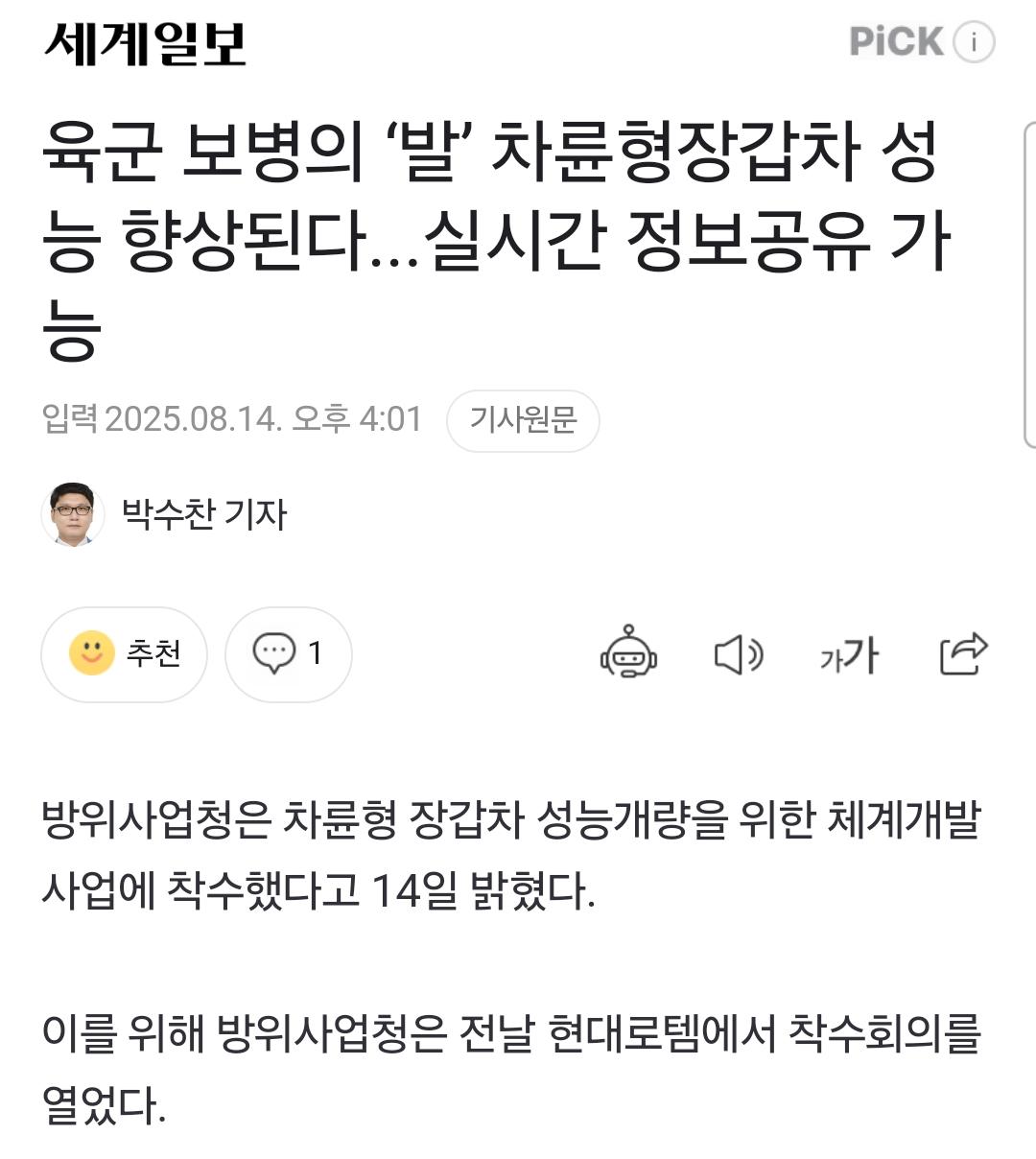
Task: Share this article
Action: [x=963, y=653]
